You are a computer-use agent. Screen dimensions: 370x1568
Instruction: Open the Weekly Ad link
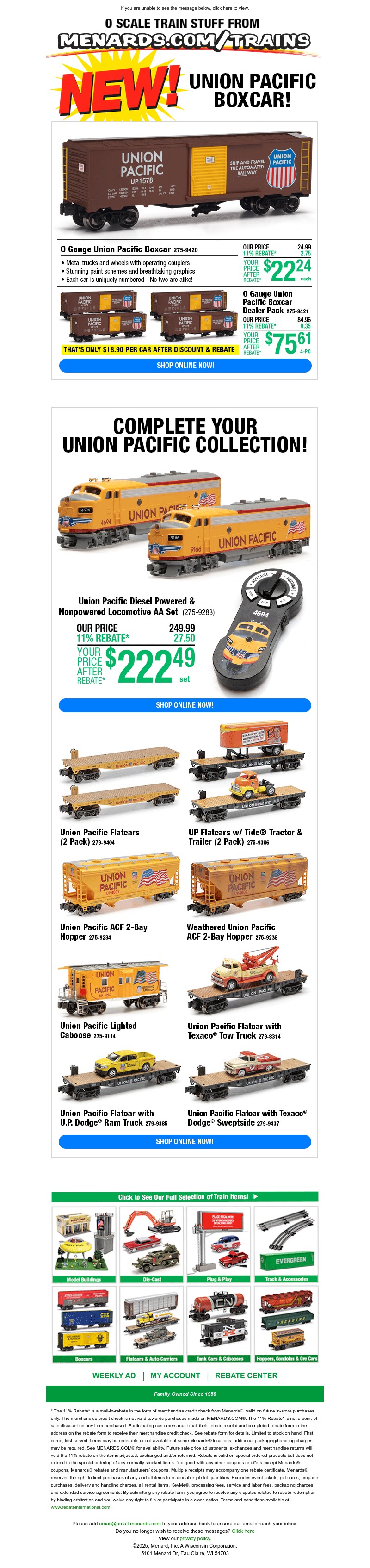click(114, 1375)
